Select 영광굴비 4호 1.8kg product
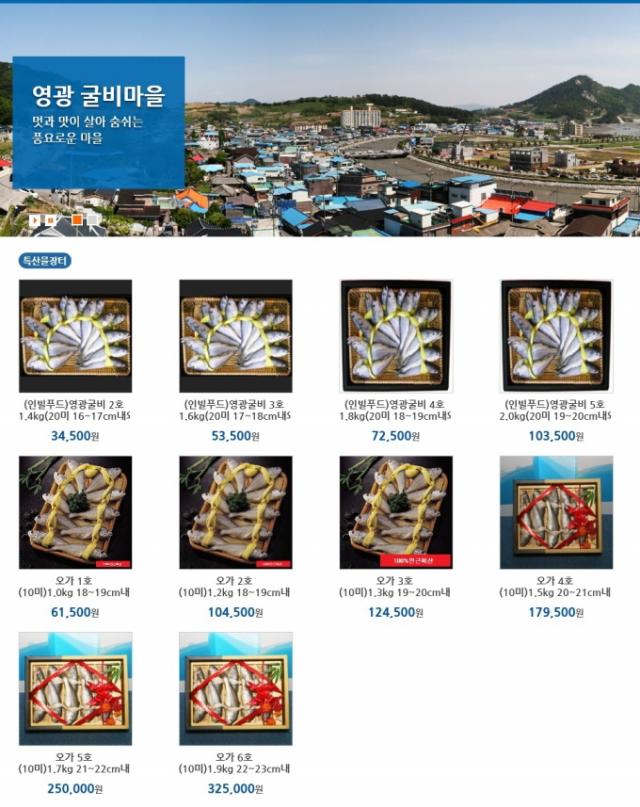 click(x=396, y=335)
